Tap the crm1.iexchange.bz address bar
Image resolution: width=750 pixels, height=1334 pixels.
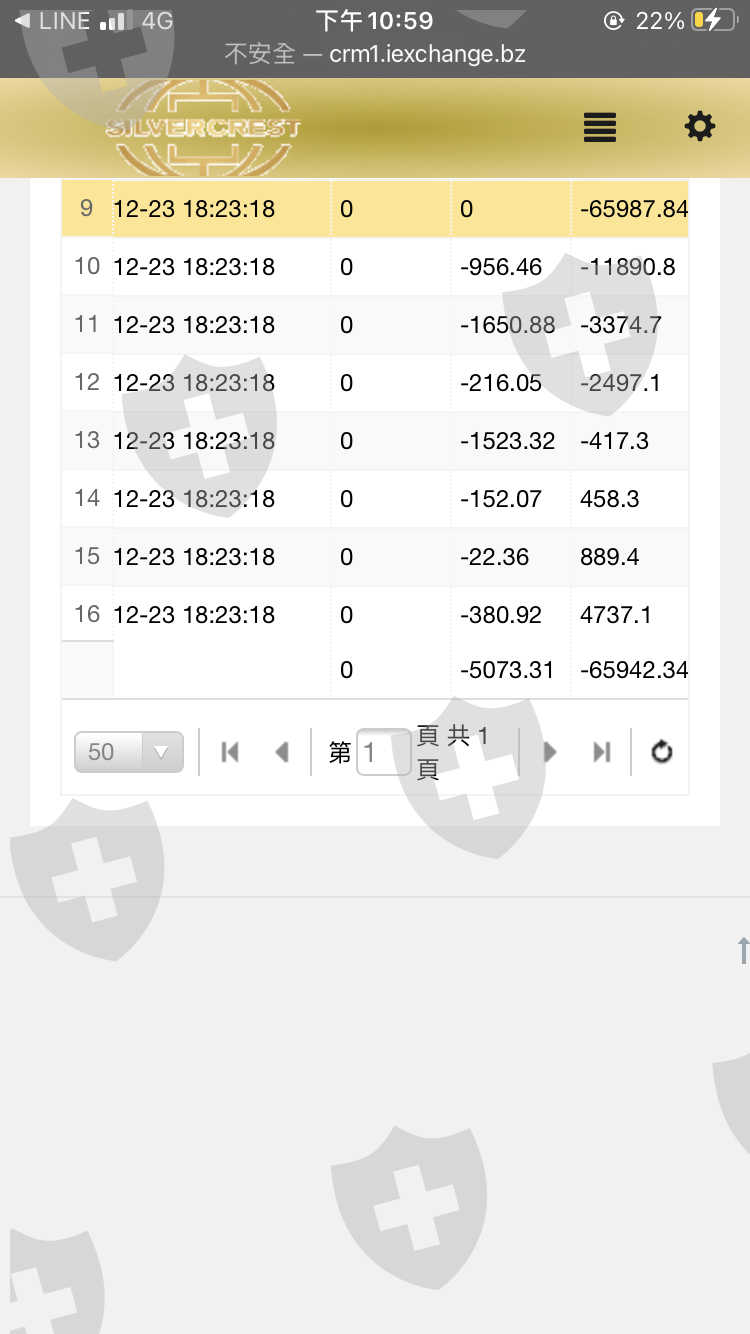point(375,54)
